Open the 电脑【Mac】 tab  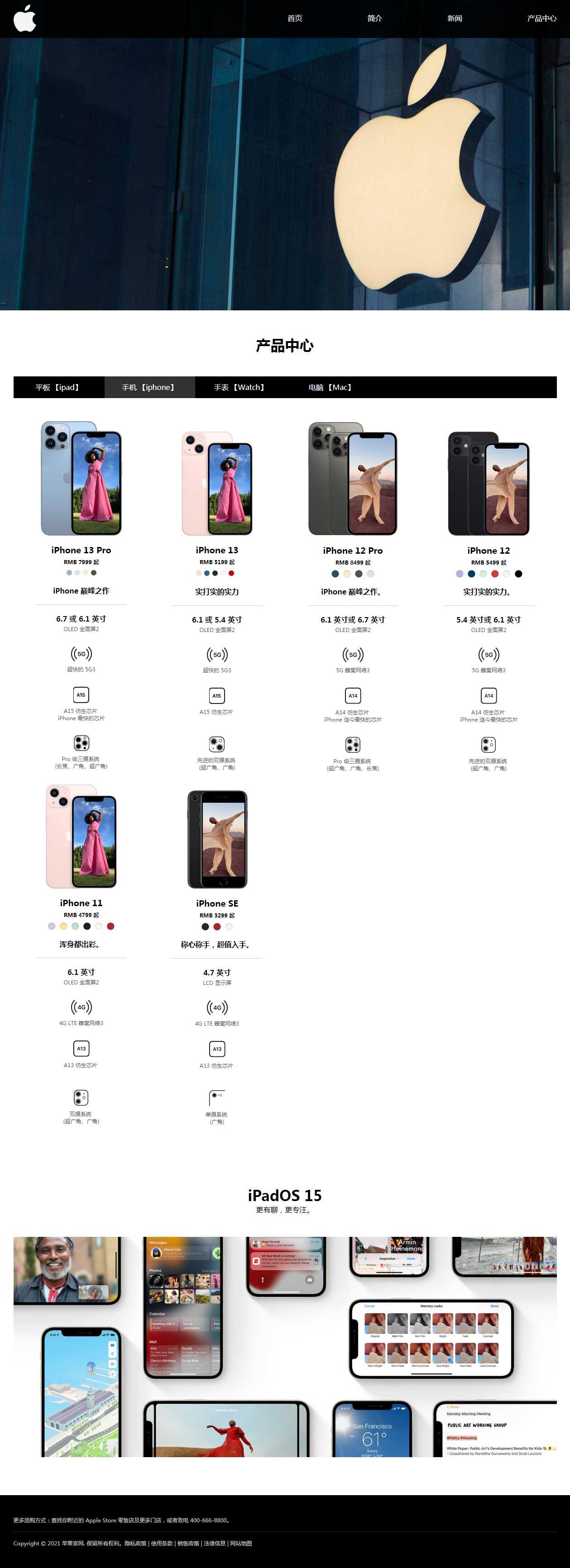(331, 387)
